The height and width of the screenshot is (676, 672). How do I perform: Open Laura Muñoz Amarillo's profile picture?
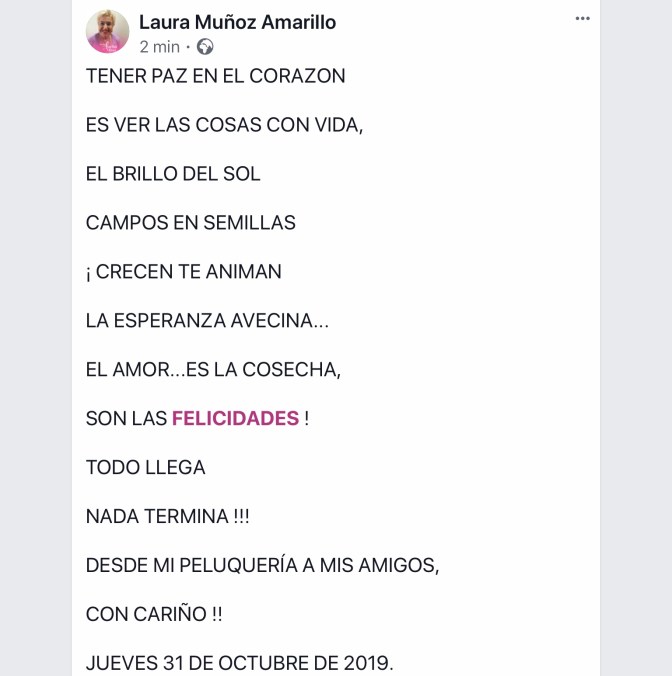(x=108, y=32)
